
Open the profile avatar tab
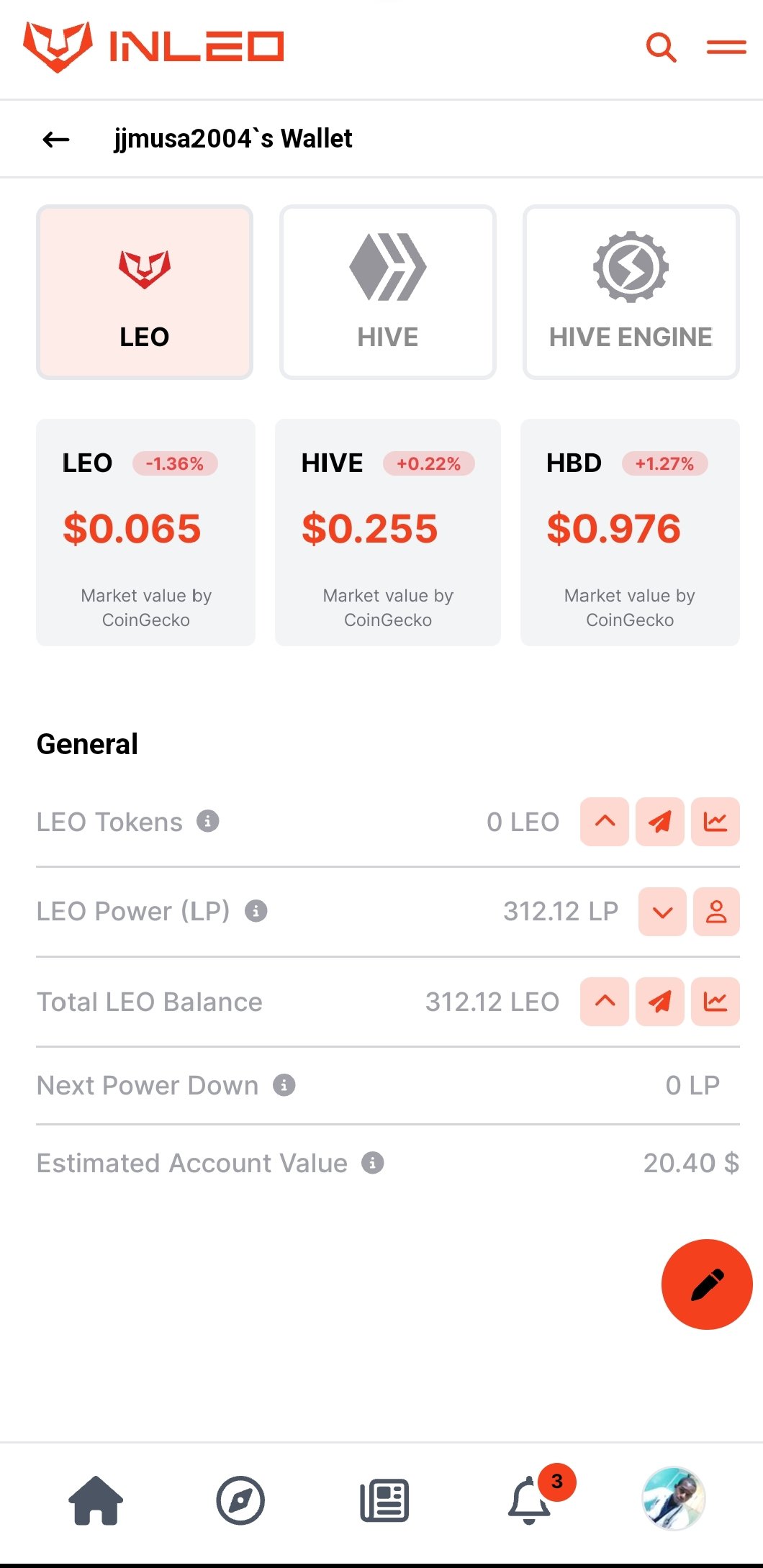click(x=674, y=1499)
